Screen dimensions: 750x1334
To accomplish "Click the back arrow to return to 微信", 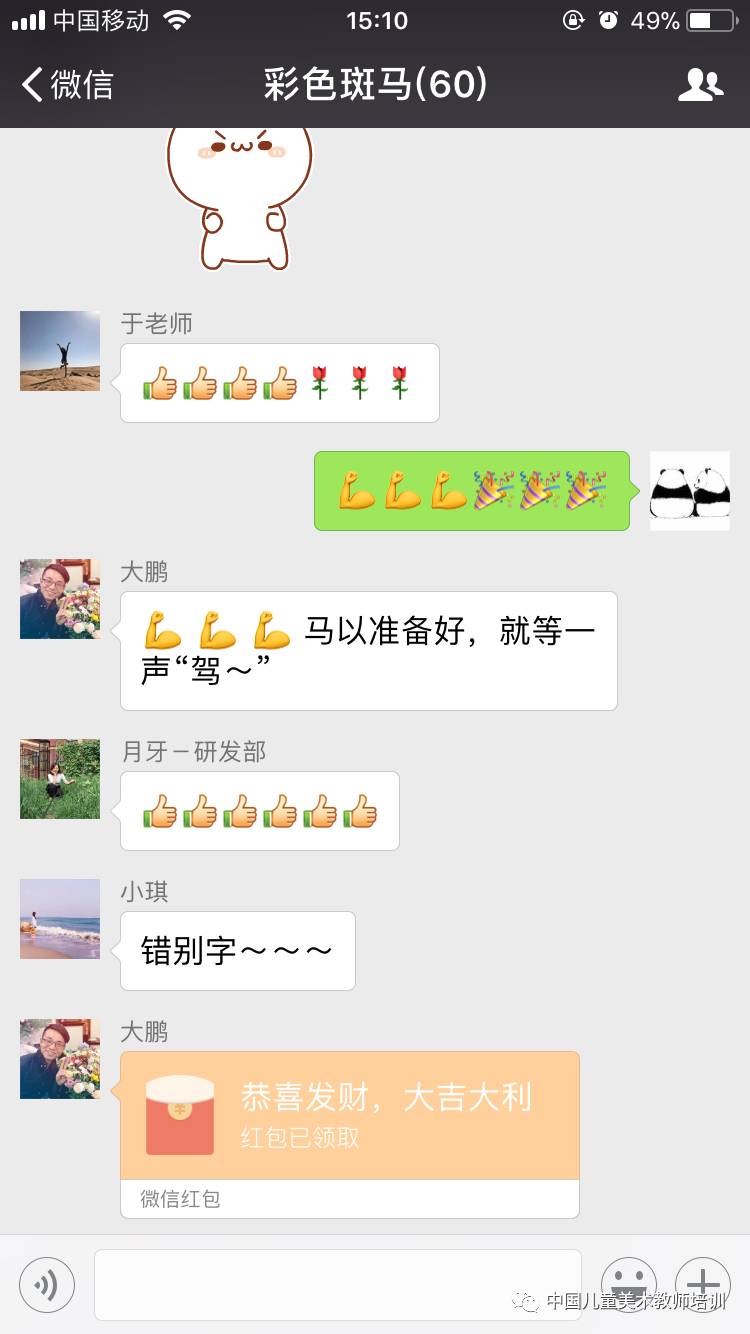I will pos(33,86).
